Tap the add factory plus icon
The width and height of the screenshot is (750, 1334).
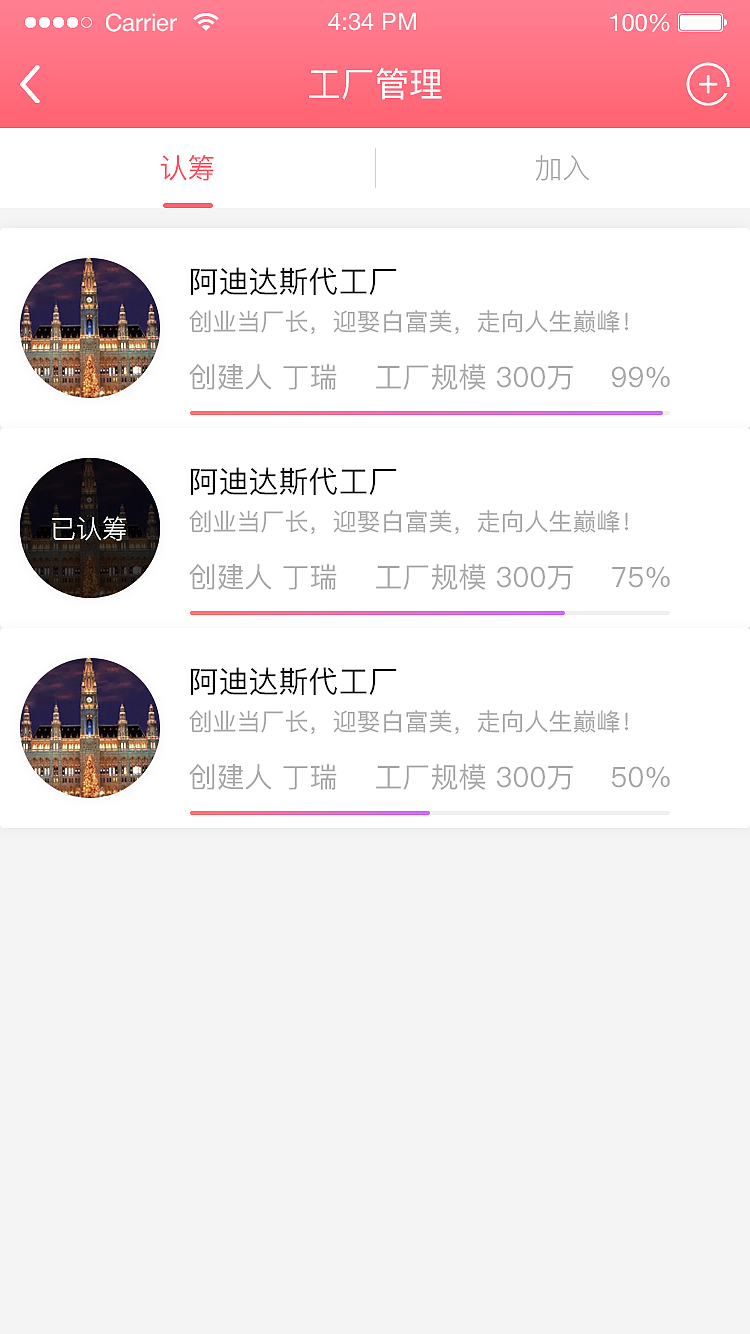click(x=707, y=85)
